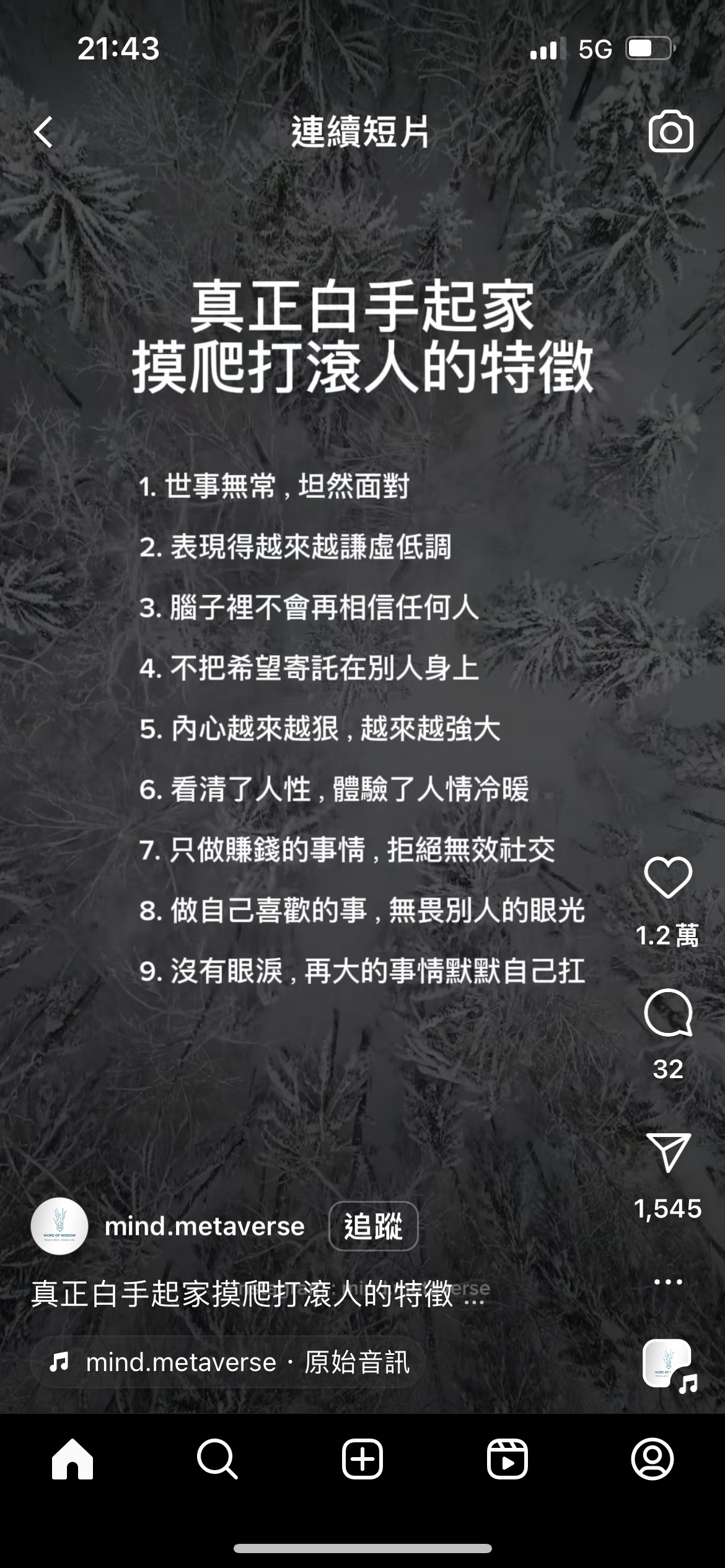Go back from the Reels screen
This screenshot has height=1568, width=725.
[x=43, y=132]
